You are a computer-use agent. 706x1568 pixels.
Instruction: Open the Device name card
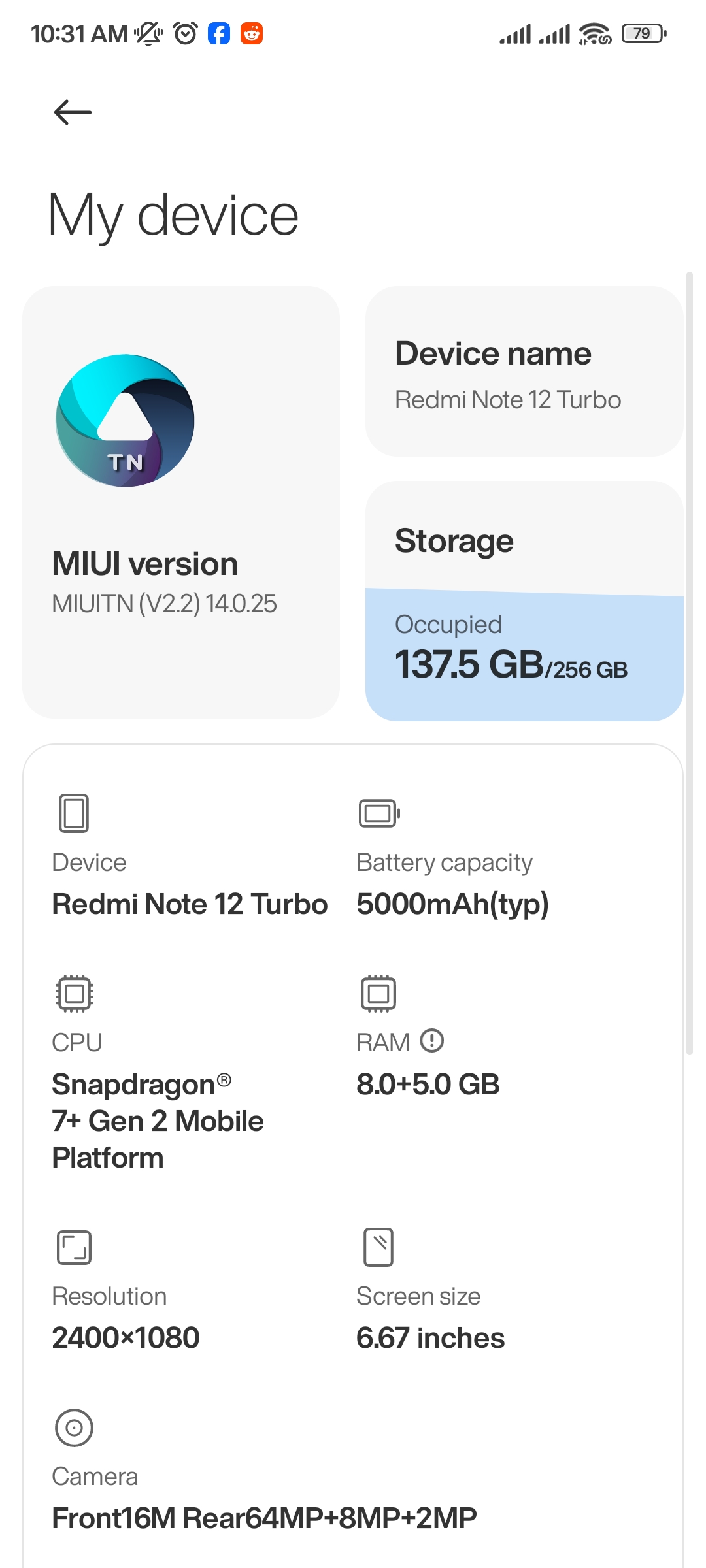click(524, 371)
